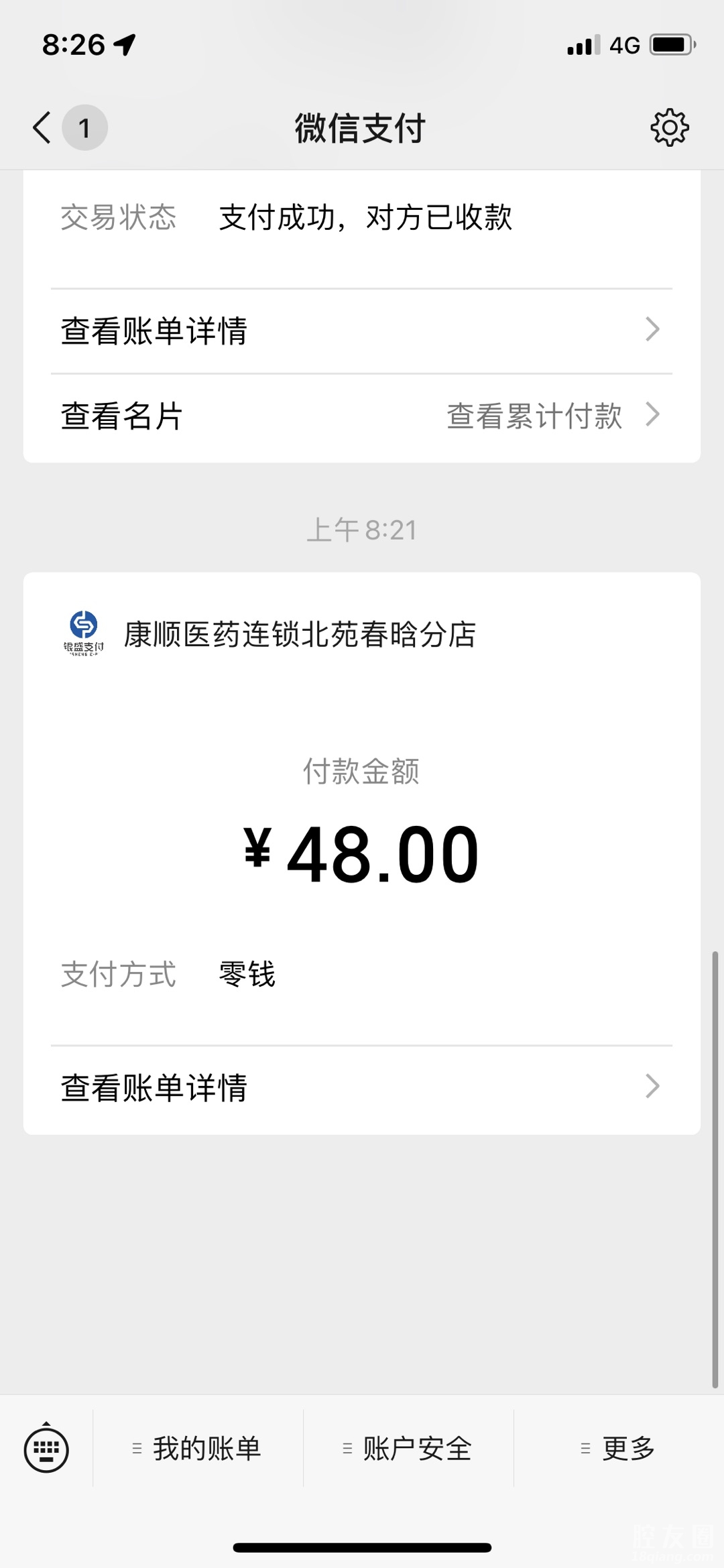This screenshot has width=724, height=1568.
Task: Go back from the 微信支付 screen
Action: (42, 127)
